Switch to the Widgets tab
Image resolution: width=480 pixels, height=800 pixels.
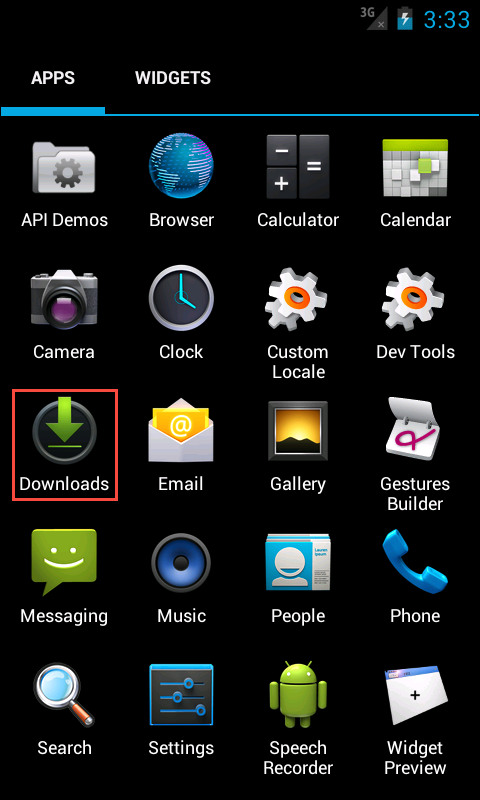tap(172, 78)
